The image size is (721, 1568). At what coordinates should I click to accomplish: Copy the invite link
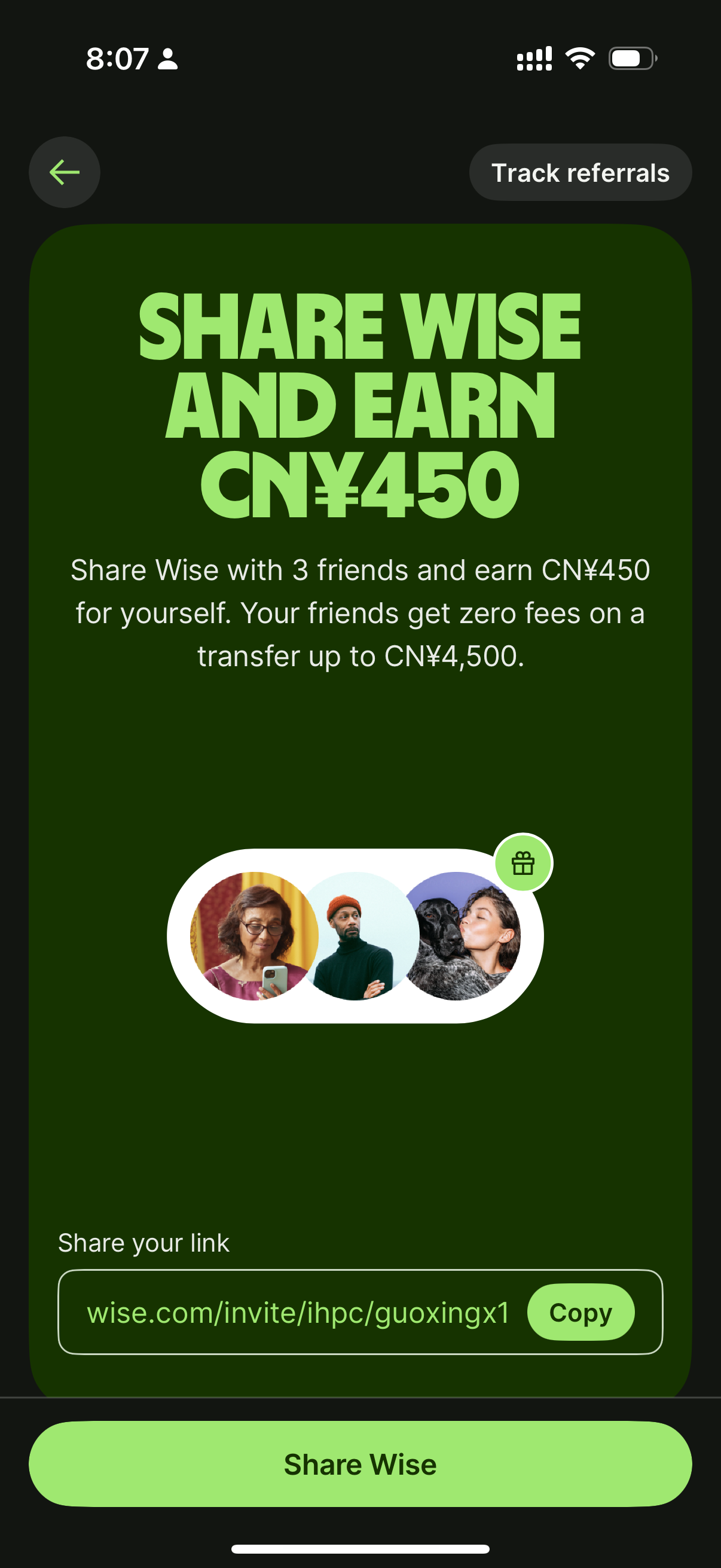tap(580, 1312)
